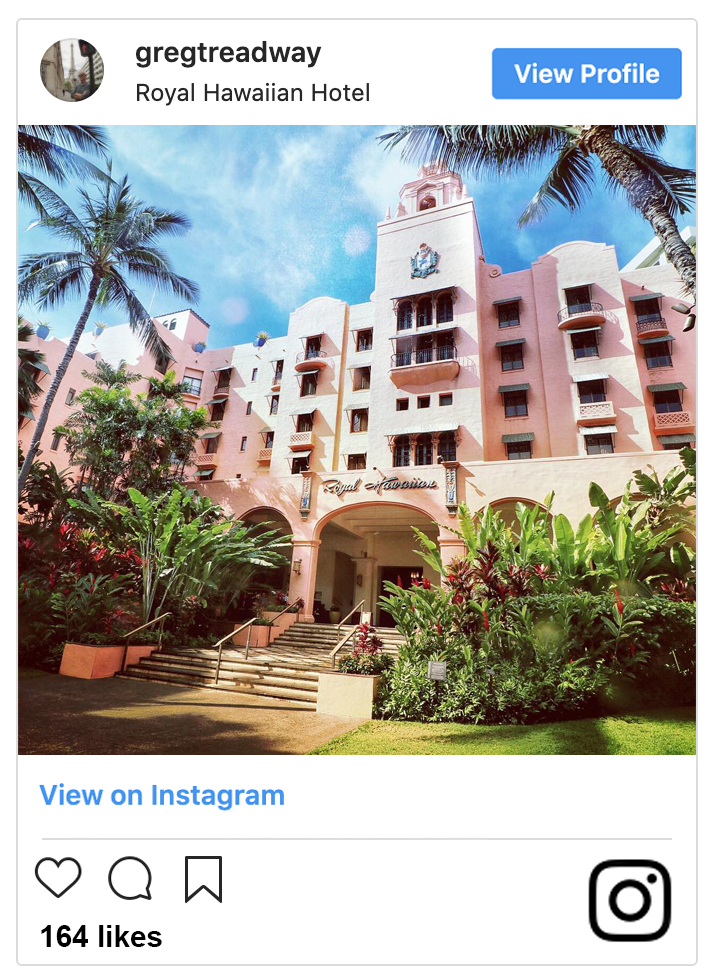
Task: Save this post with the bookmark icon
Action: click(203, 879)
